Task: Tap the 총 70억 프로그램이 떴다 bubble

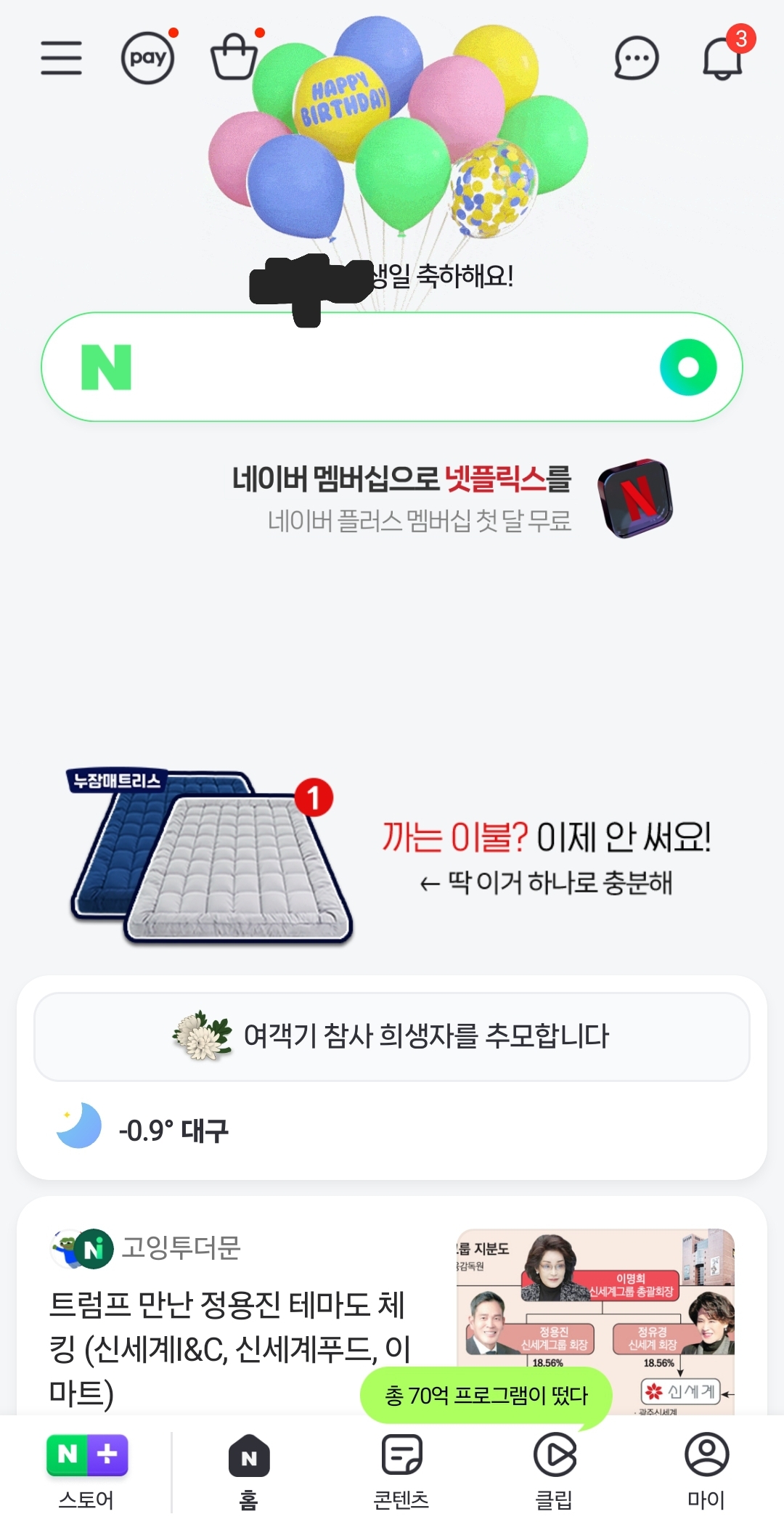Action: point(486,1395)
